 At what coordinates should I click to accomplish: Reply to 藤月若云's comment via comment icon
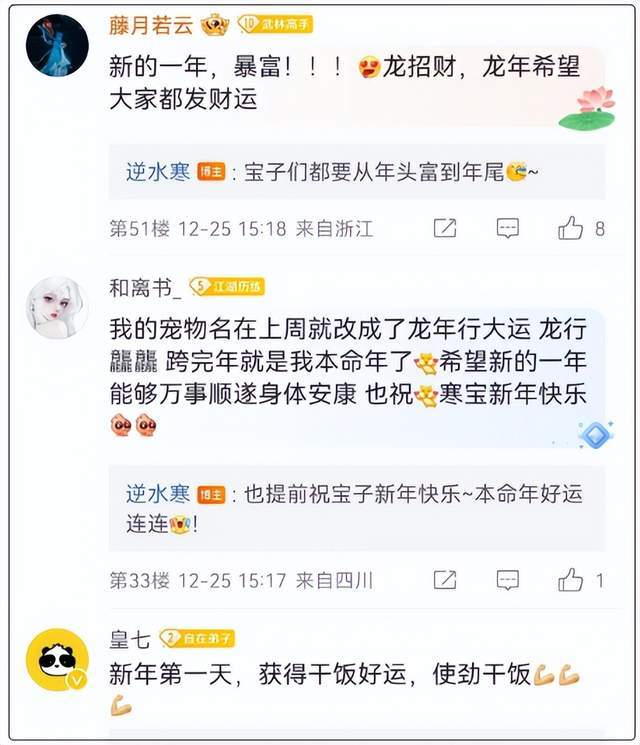(x=508, y=228)
